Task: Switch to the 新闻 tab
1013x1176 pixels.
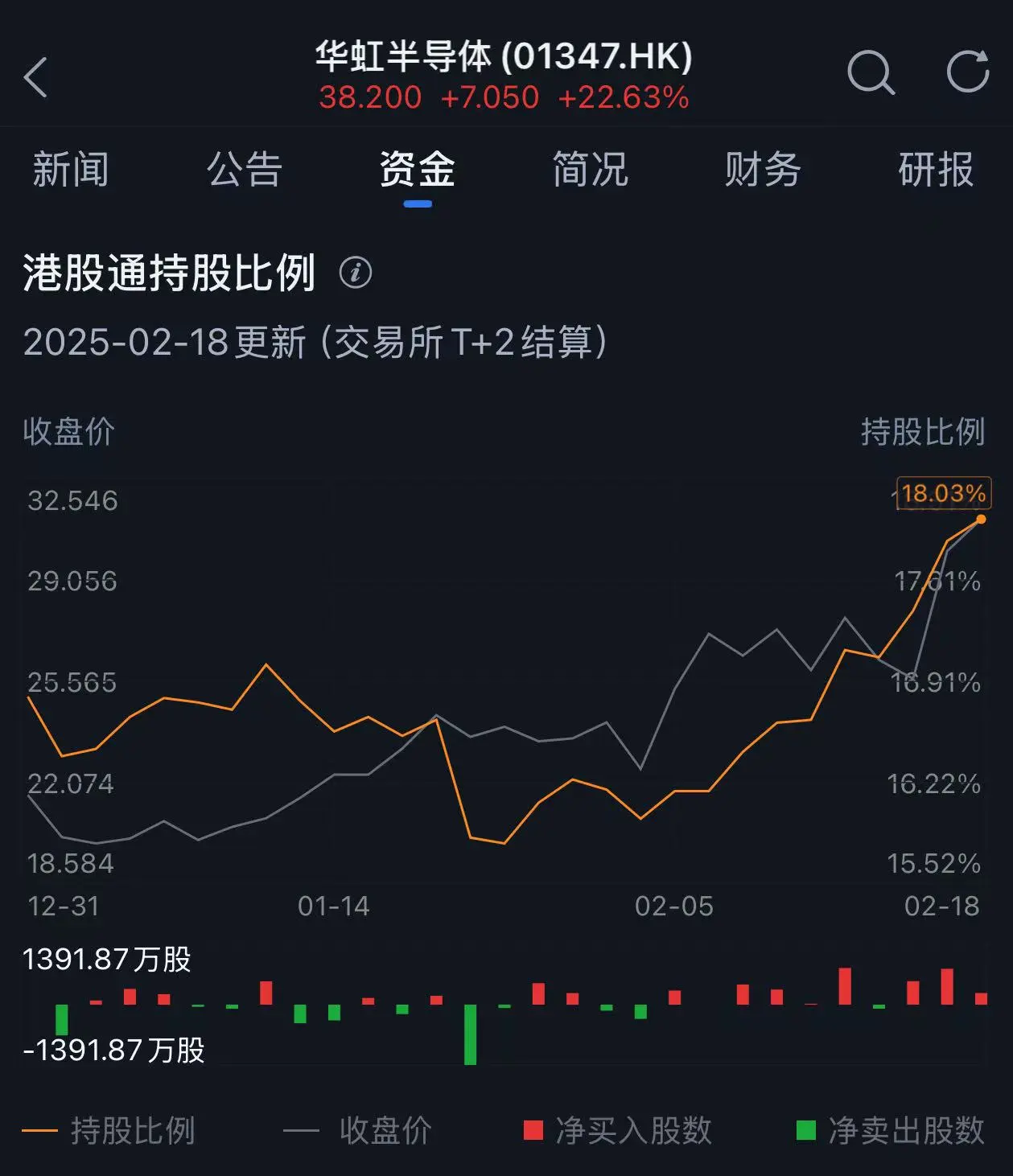Action: tap(71, 170)
